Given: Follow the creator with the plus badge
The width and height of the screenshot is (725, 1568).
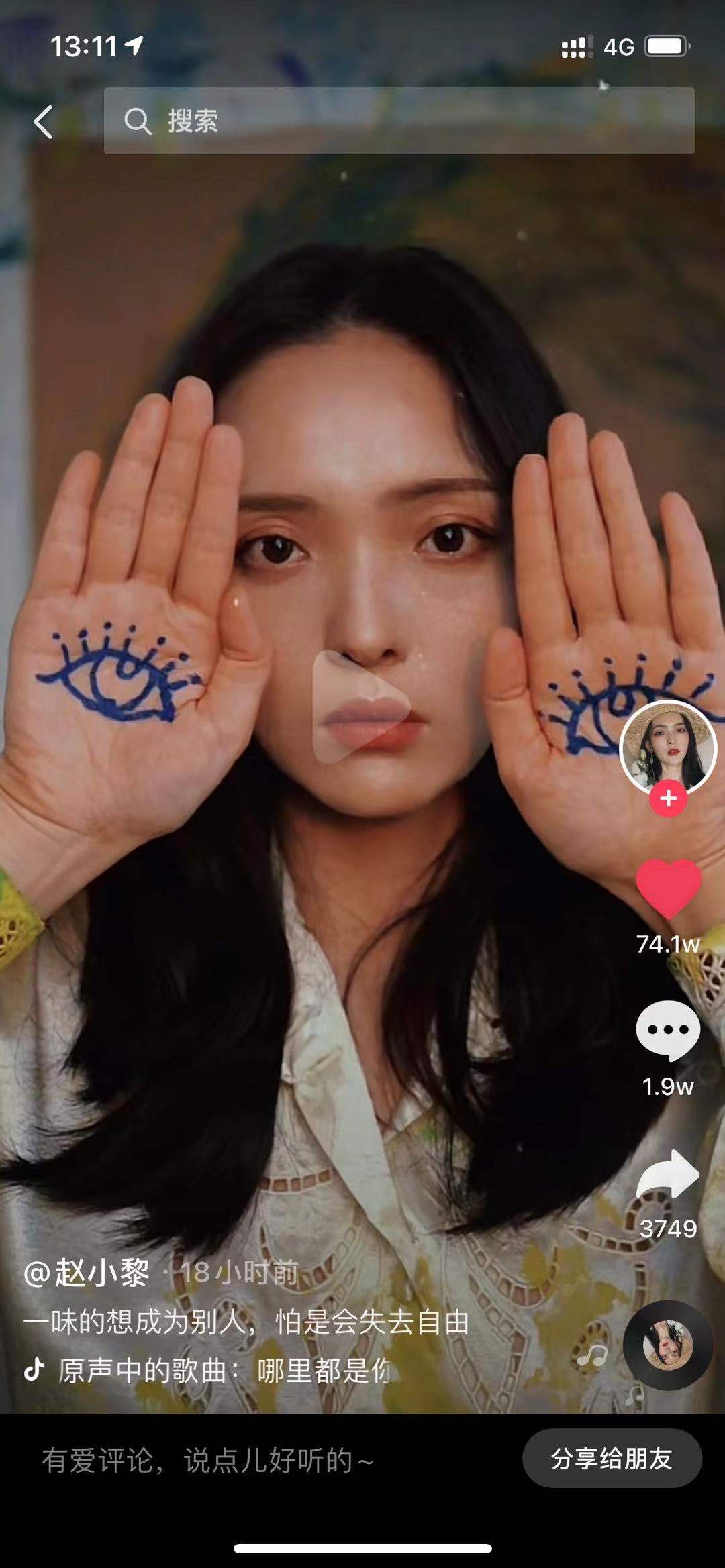Looking at the screenshot, I should (x=668, y=798).
